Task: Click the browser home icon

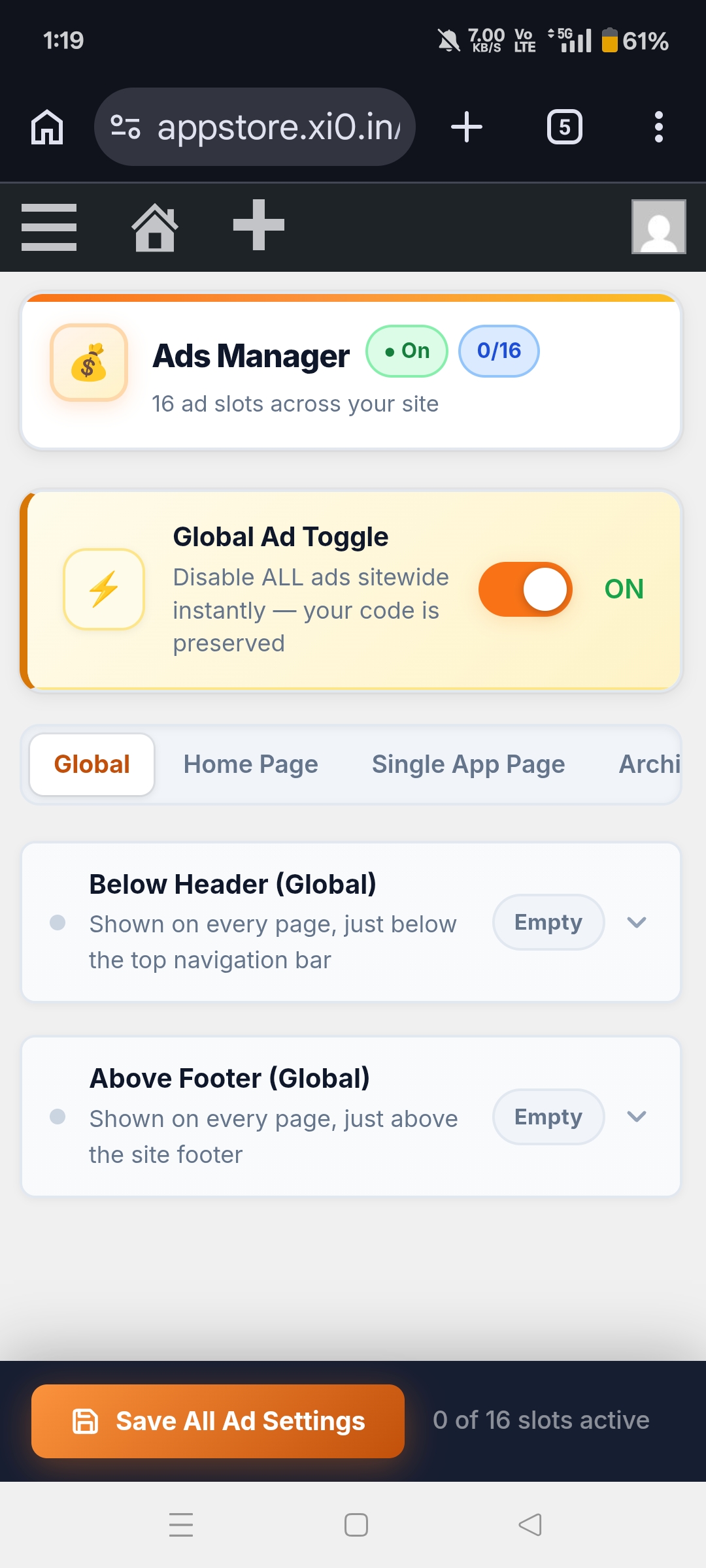Action: [46, 126]
